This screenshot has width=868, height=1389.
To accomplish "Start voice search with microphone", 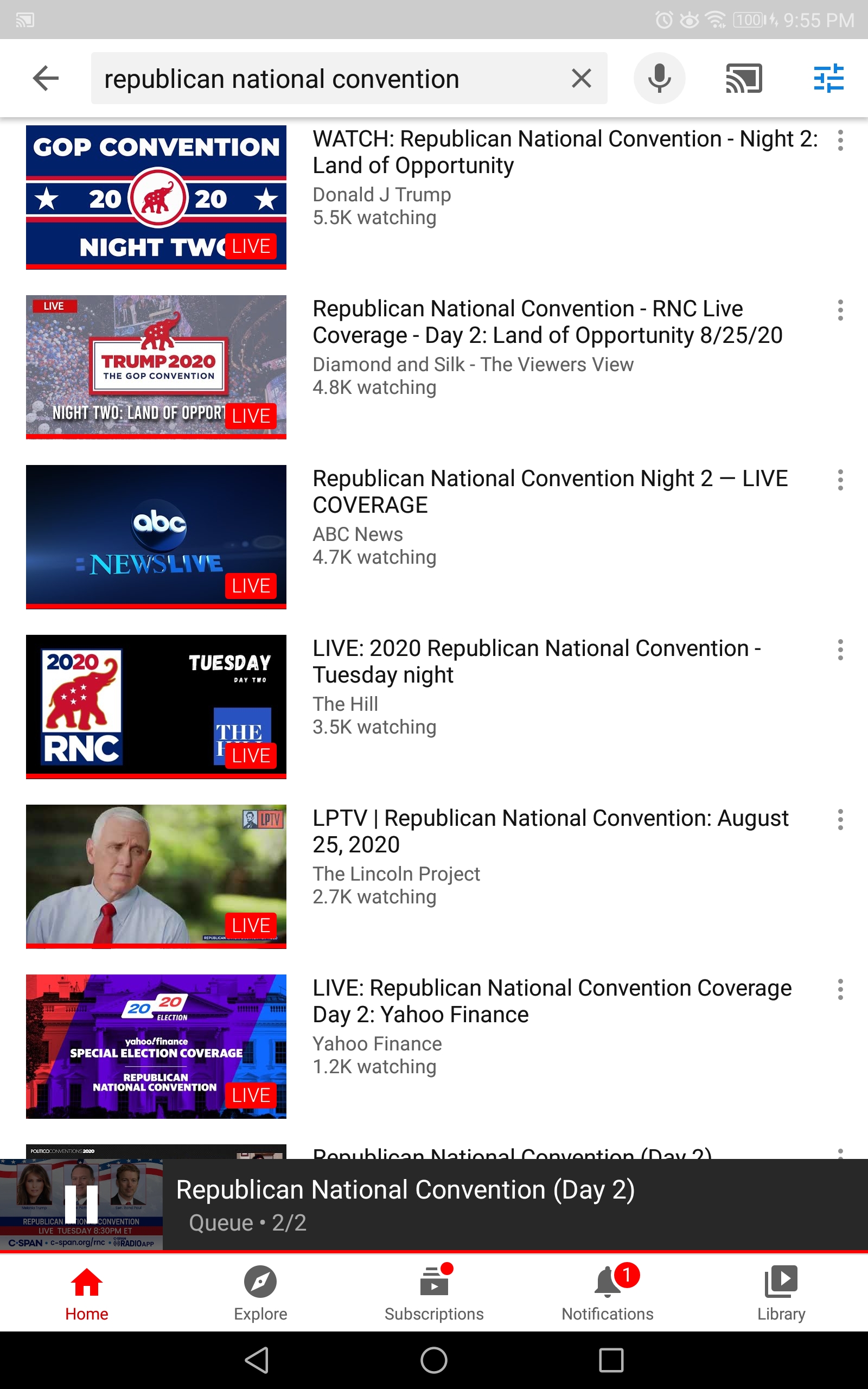I will coord(659,78).
